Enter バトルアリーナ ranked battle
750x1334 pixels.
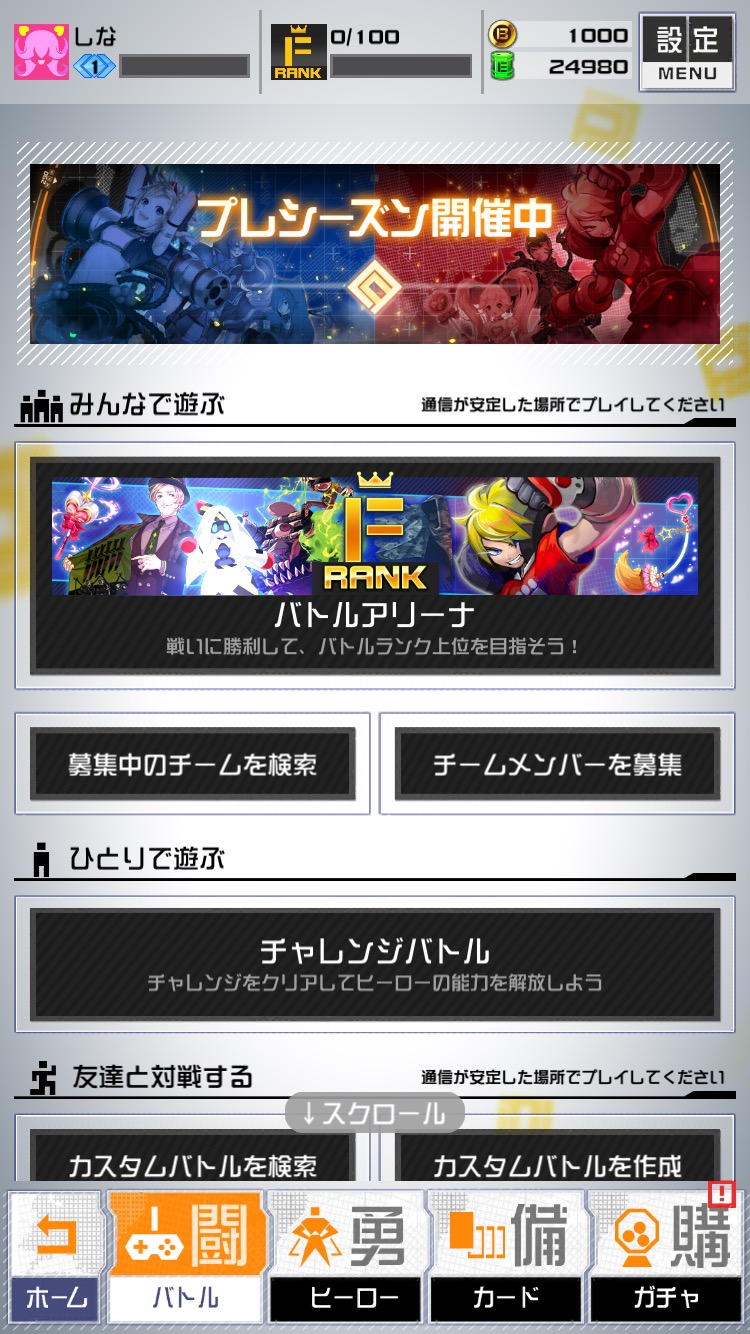(374, 566)
